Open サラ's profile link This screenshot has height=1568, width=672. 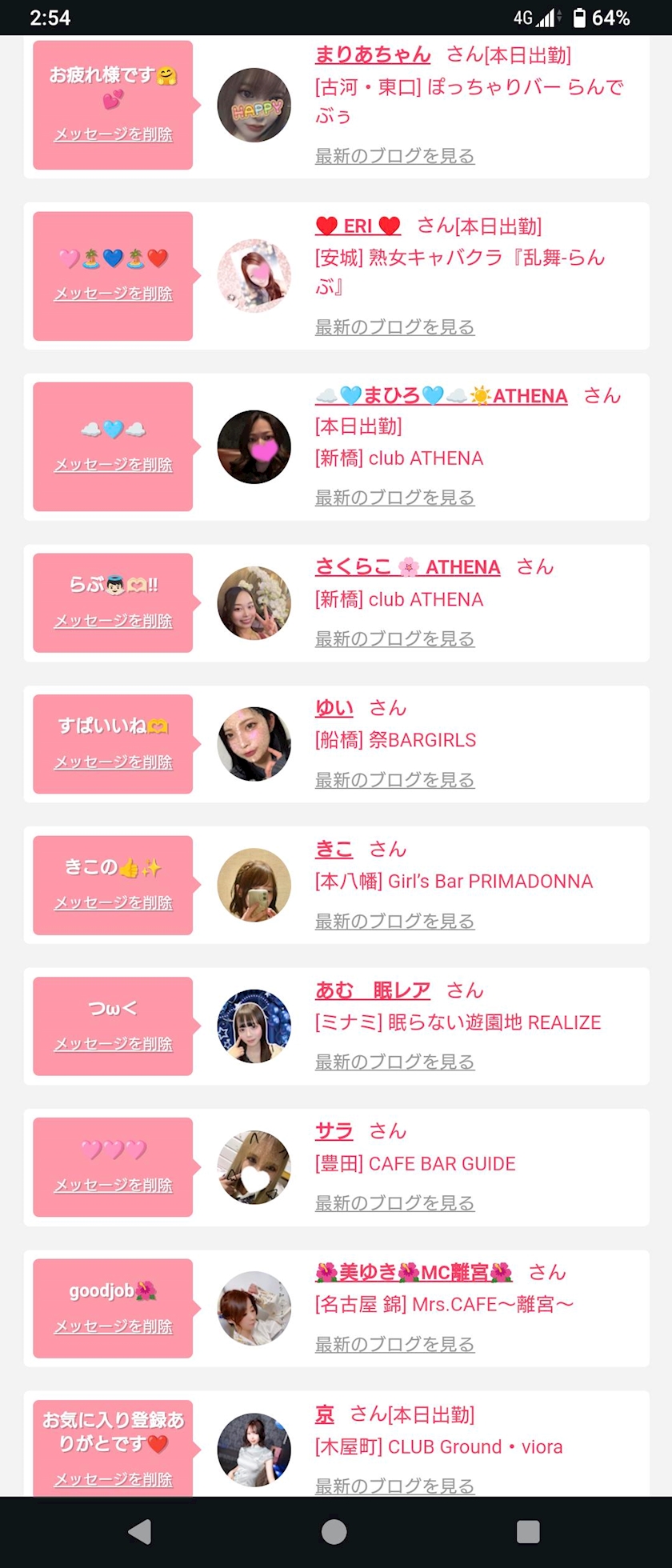334,1131
